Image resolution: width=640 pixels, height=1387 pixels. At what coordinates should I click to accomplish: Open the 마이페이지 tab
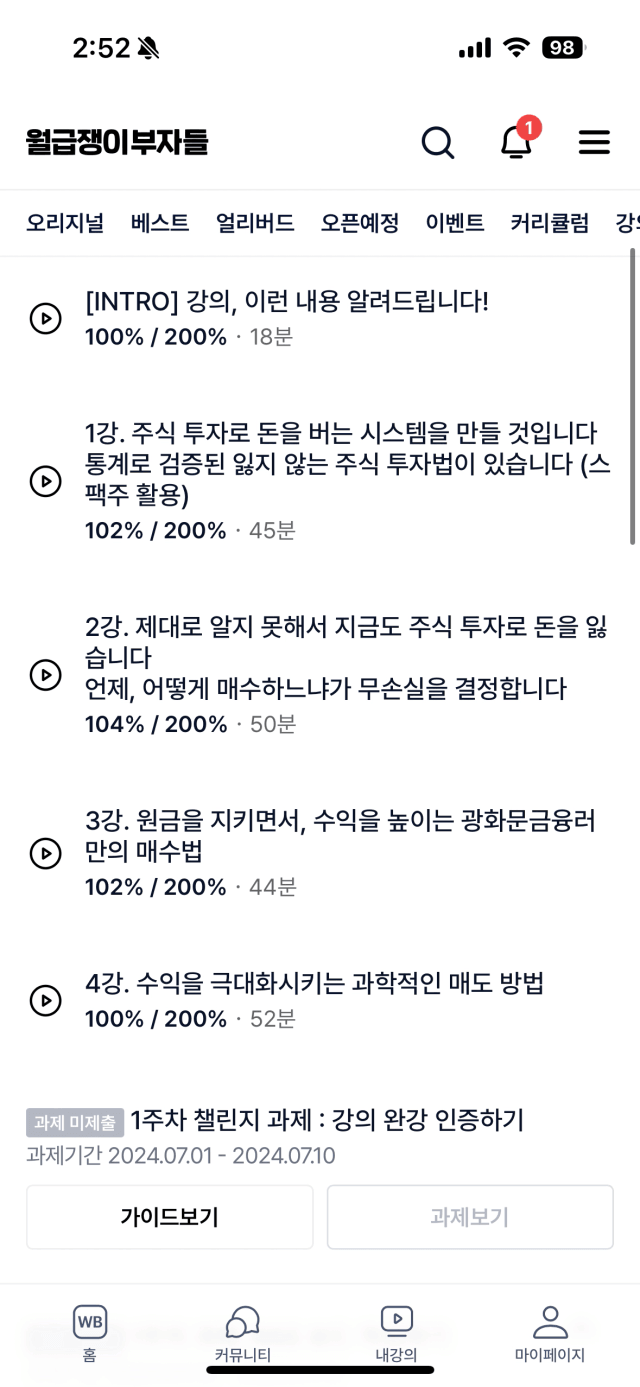click(x=550, y=1335)
